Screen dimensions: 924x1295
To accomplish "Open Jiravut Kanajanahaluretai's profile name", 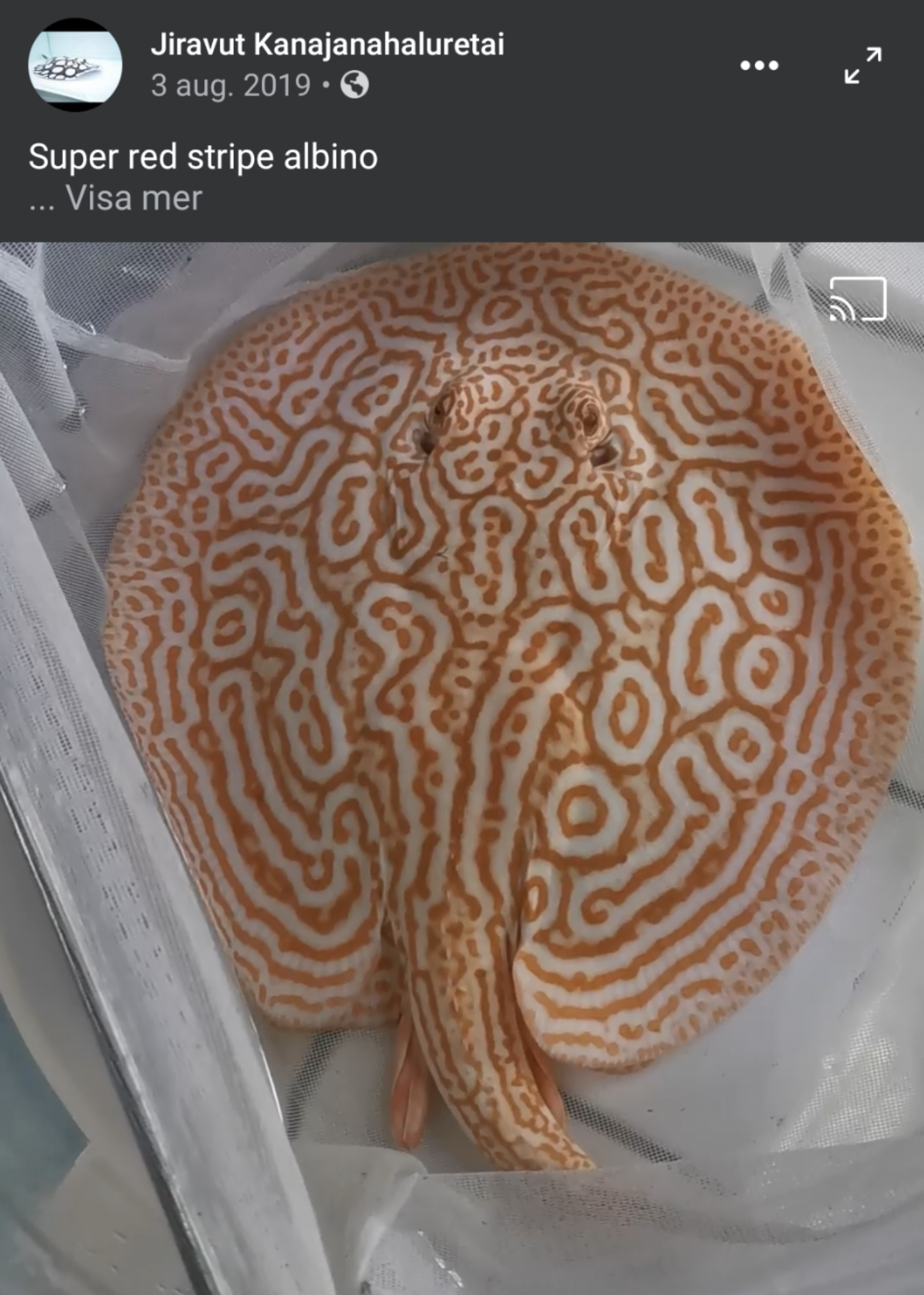I will tap(327, 45).
